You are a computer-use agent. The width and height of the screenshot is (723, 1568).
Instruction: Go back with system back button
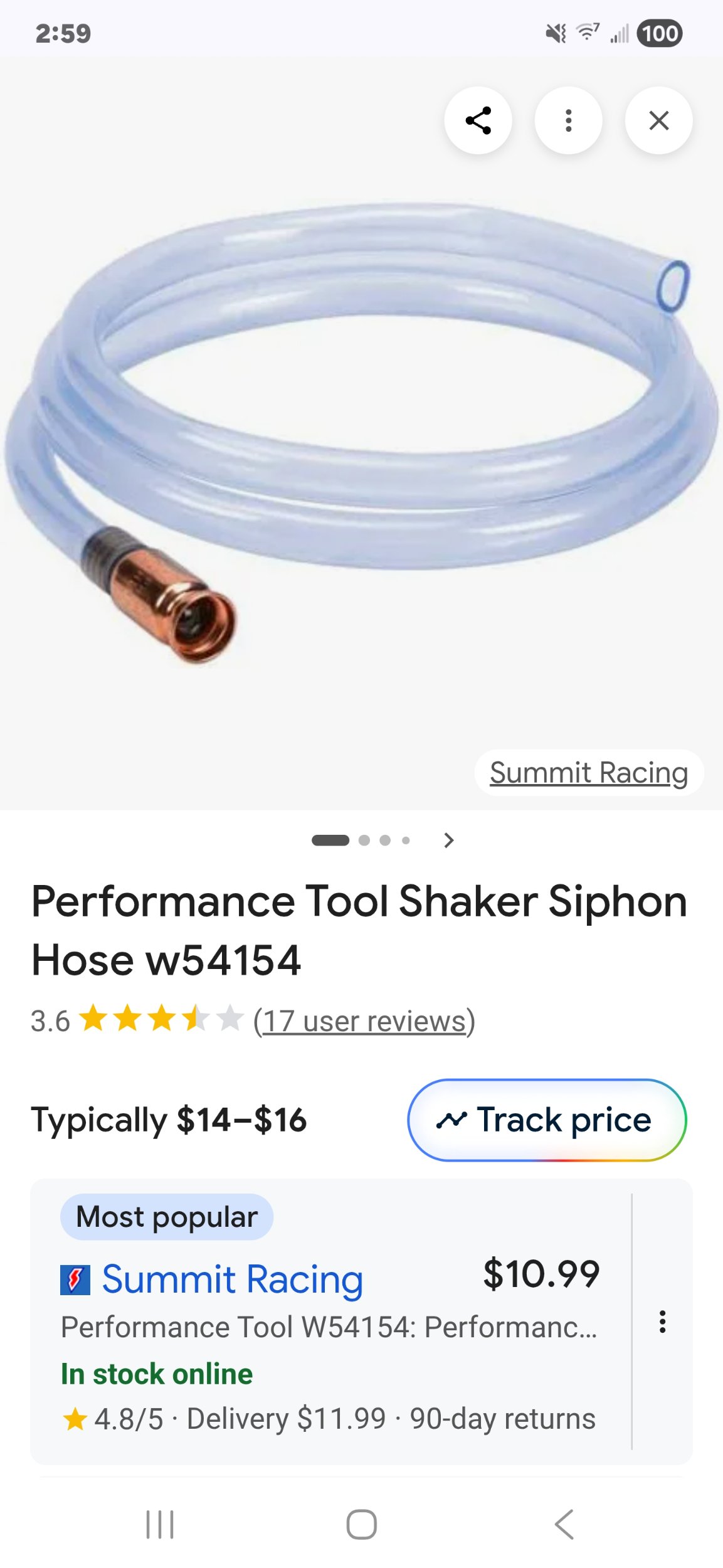564,1524
